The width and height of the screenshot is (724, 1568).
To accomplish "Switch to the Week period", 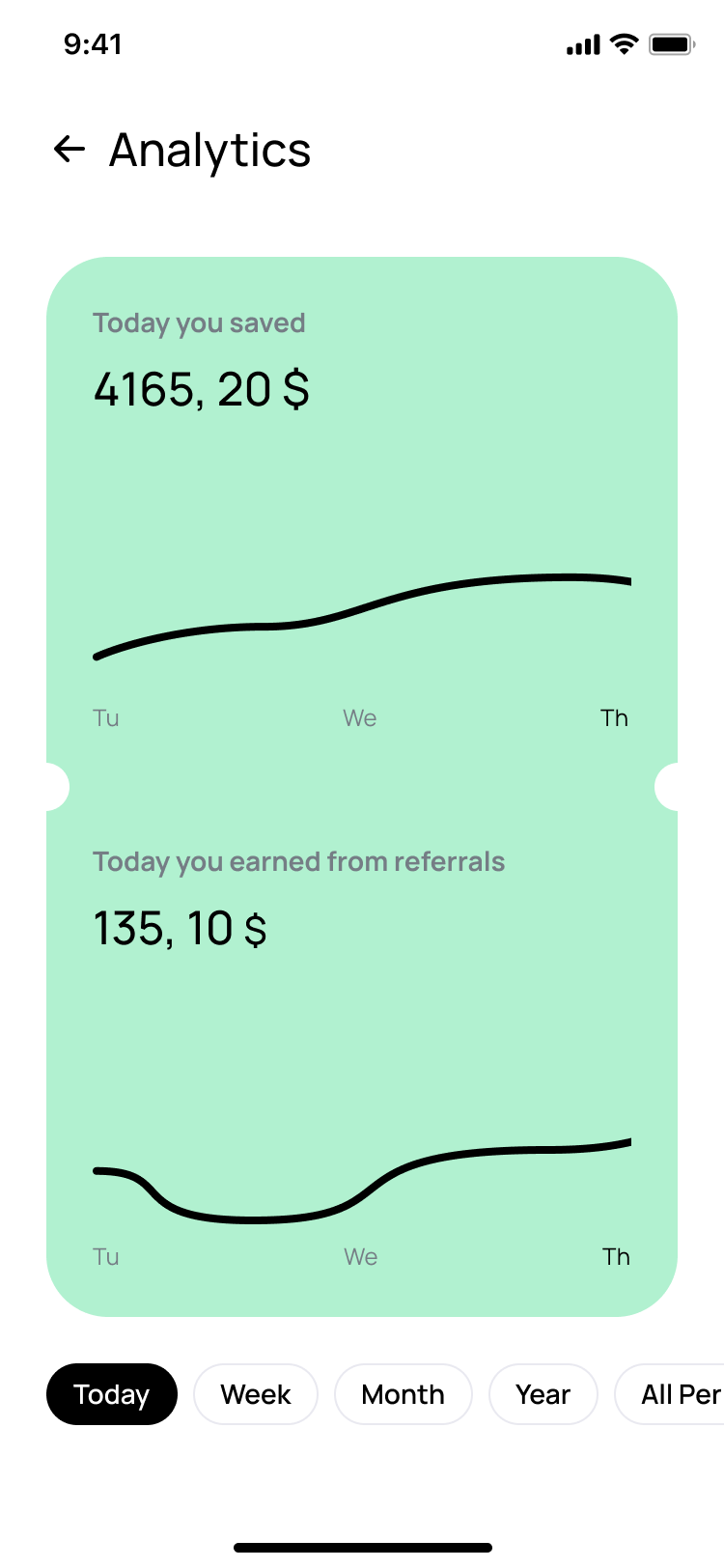I will tap(256, 1394).
